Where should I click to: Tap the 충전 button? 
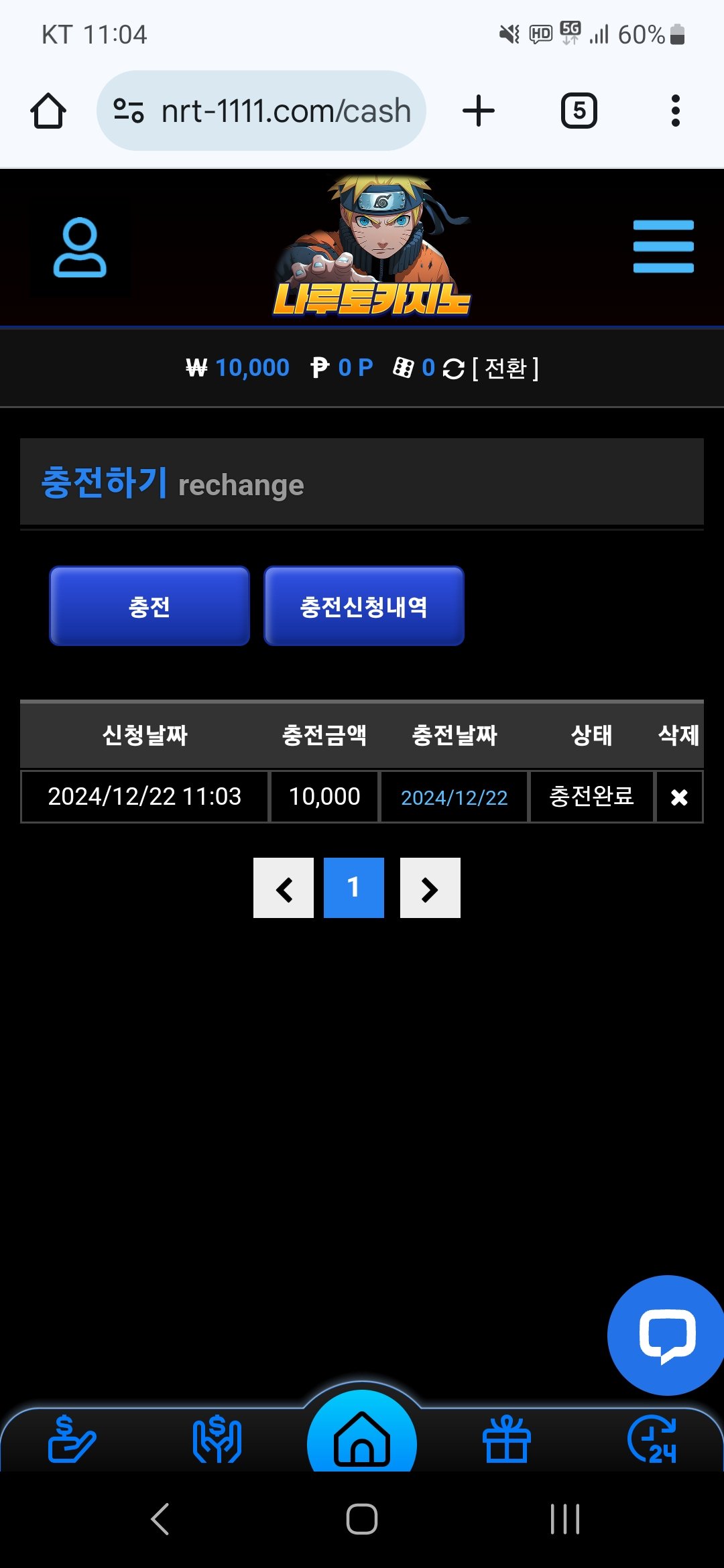tap(149, 606)
